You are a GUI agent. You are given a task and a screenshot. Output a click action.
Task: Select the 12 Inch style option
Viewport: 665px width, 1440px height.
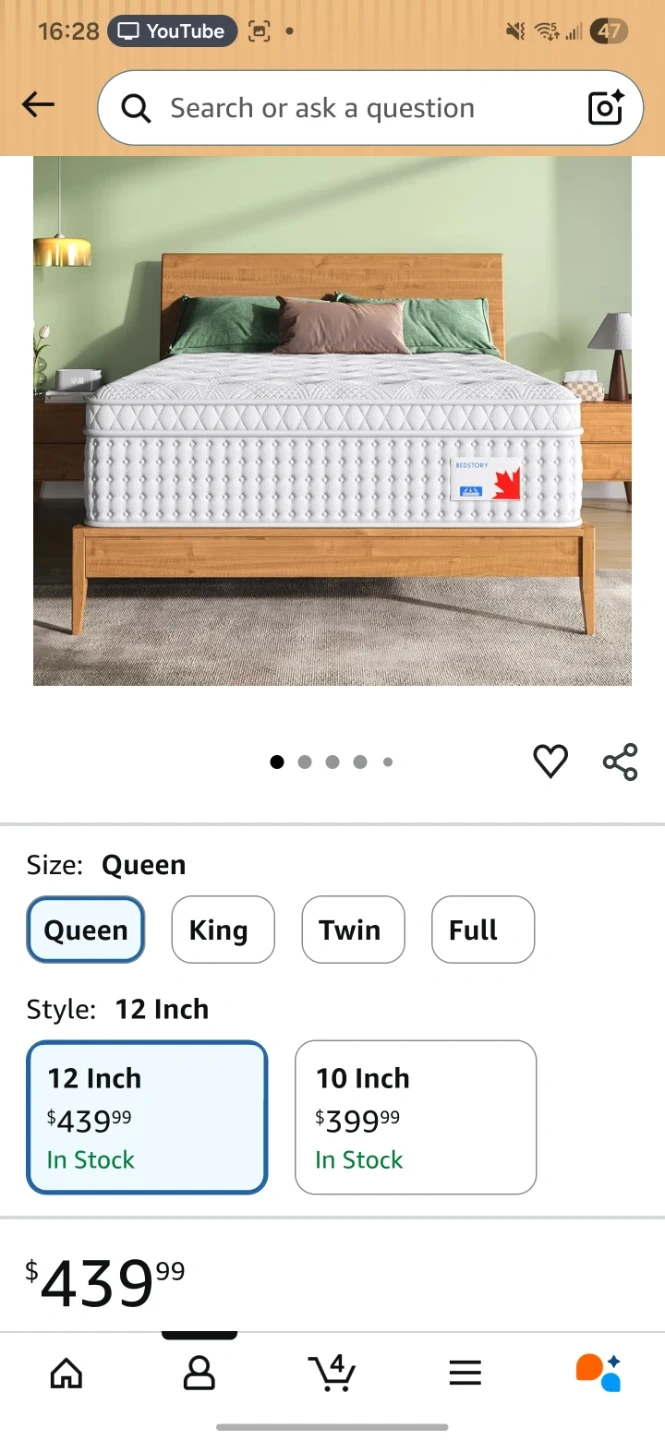(147, 1117)
